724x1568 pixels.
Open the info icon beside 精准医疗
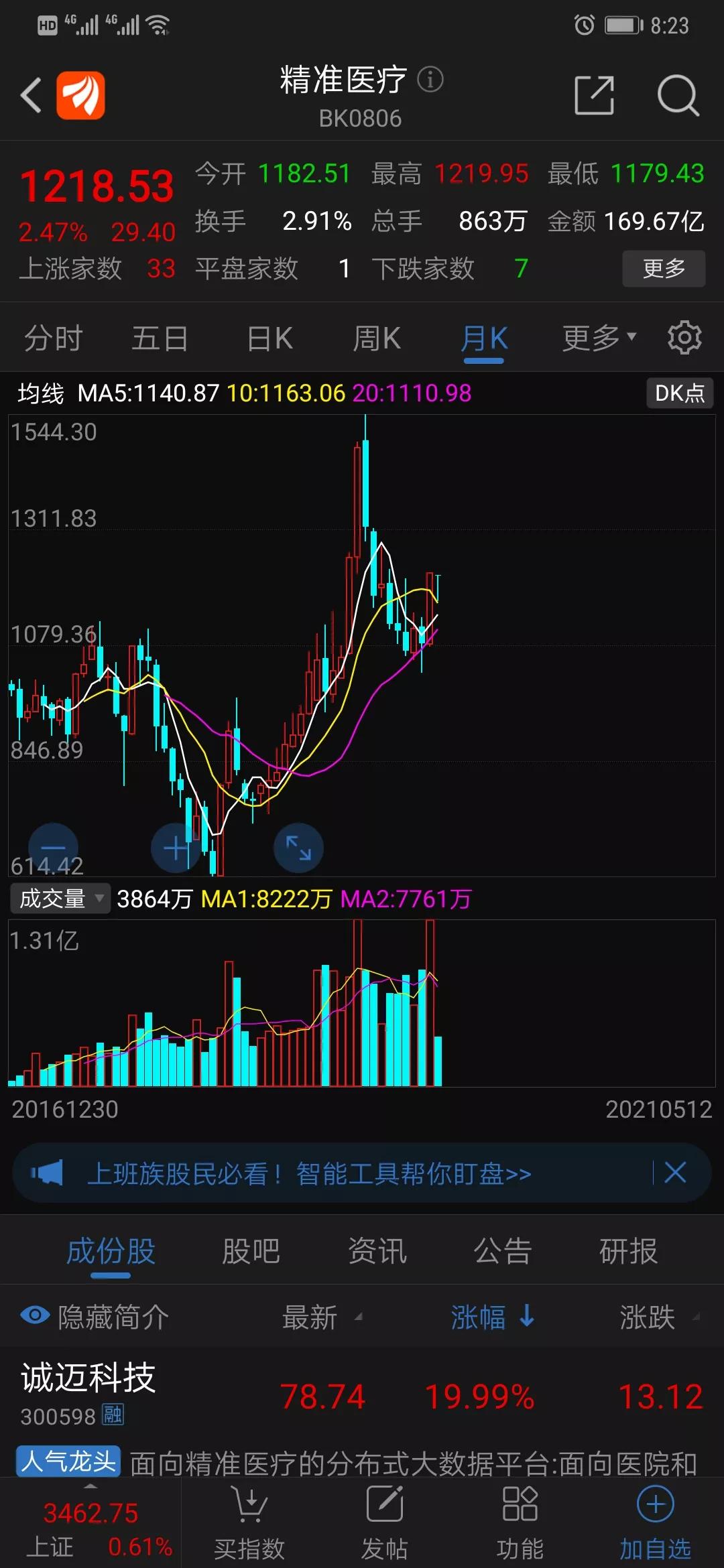tap(430, 80)
